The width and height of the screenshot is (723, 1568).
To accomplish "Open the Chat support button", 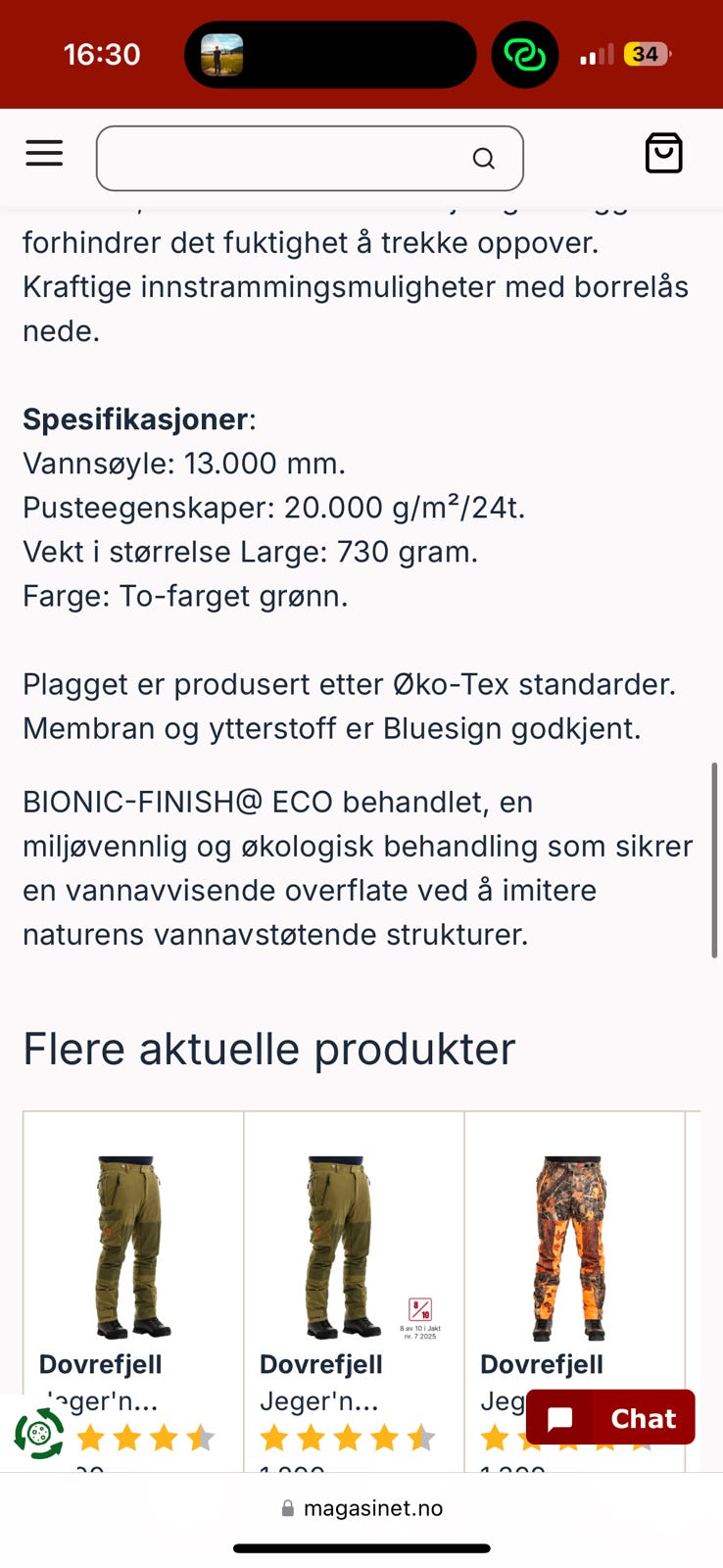I will 610,1416.
